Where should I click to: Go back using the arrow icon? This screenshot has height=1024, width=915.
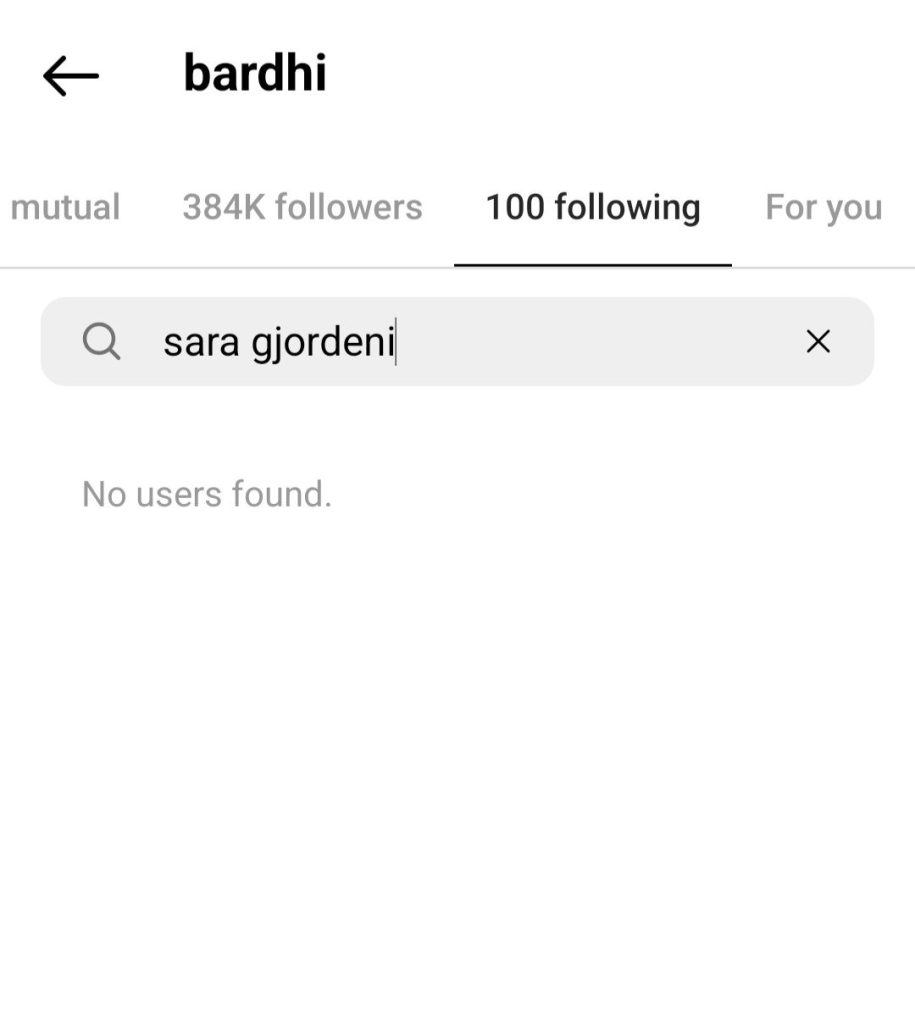click(x=71, y=75)
